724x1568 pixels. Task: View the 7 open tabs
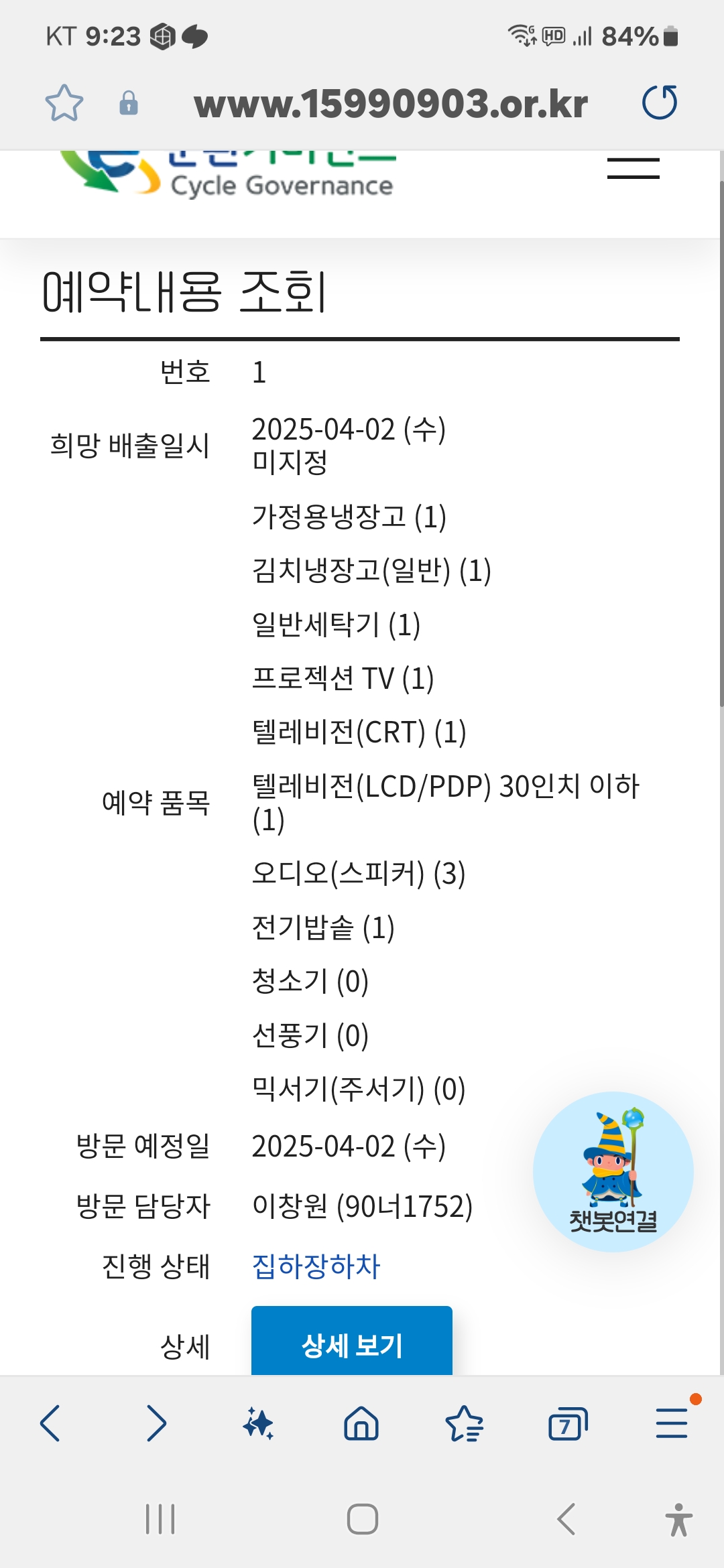568,1423
